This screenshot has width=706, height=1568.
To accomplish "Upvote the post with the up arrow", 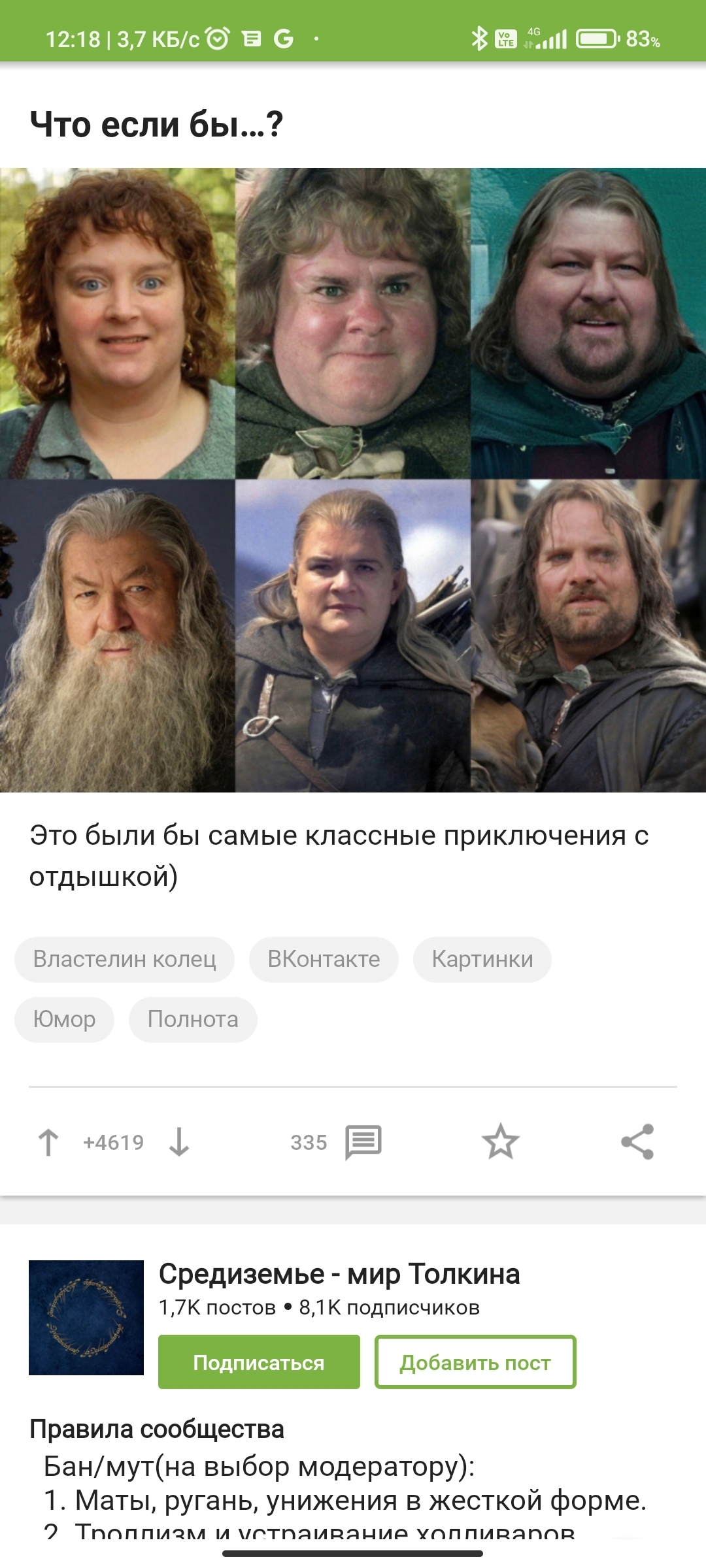I will coord(48,1142).
